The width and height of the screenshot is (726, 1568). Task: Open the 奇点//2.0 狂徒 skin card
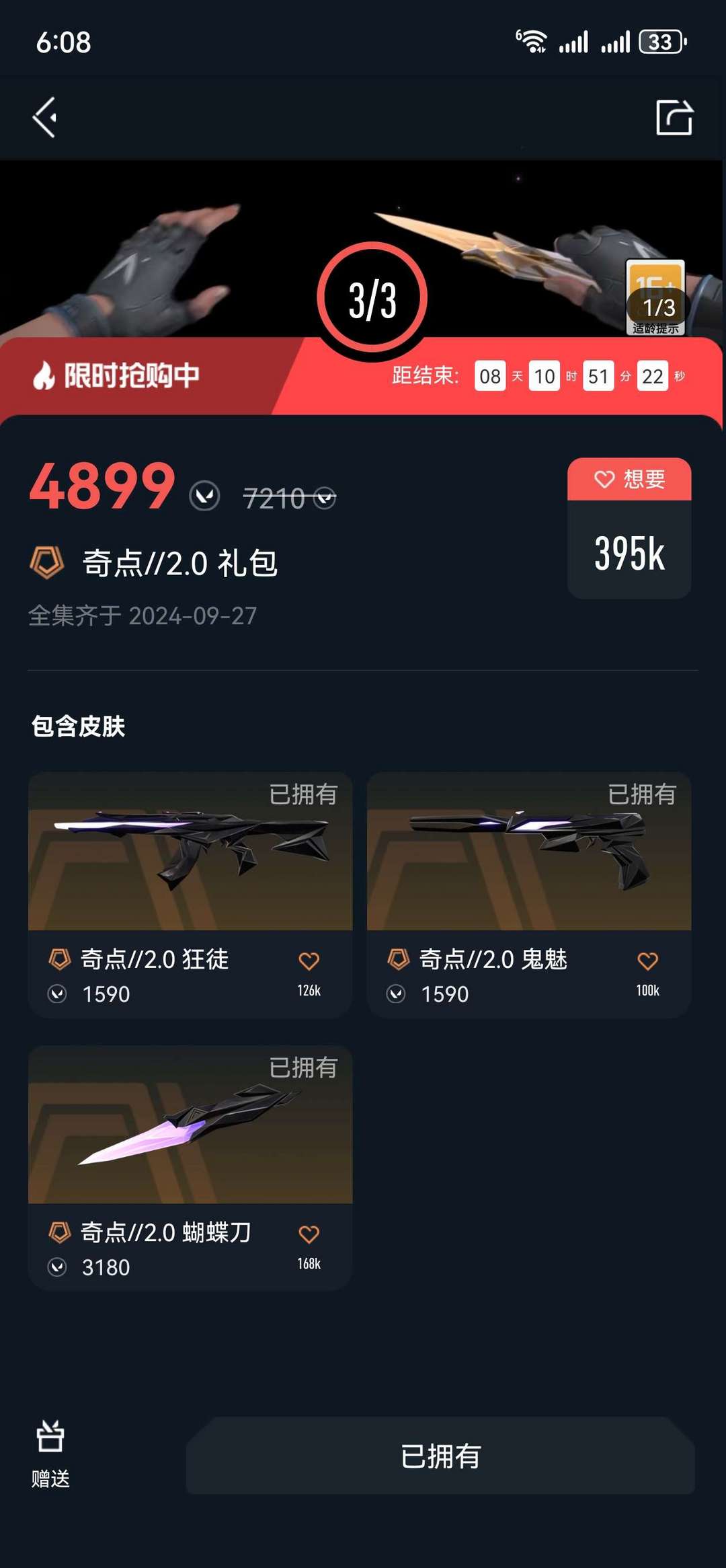pos(190,895)
